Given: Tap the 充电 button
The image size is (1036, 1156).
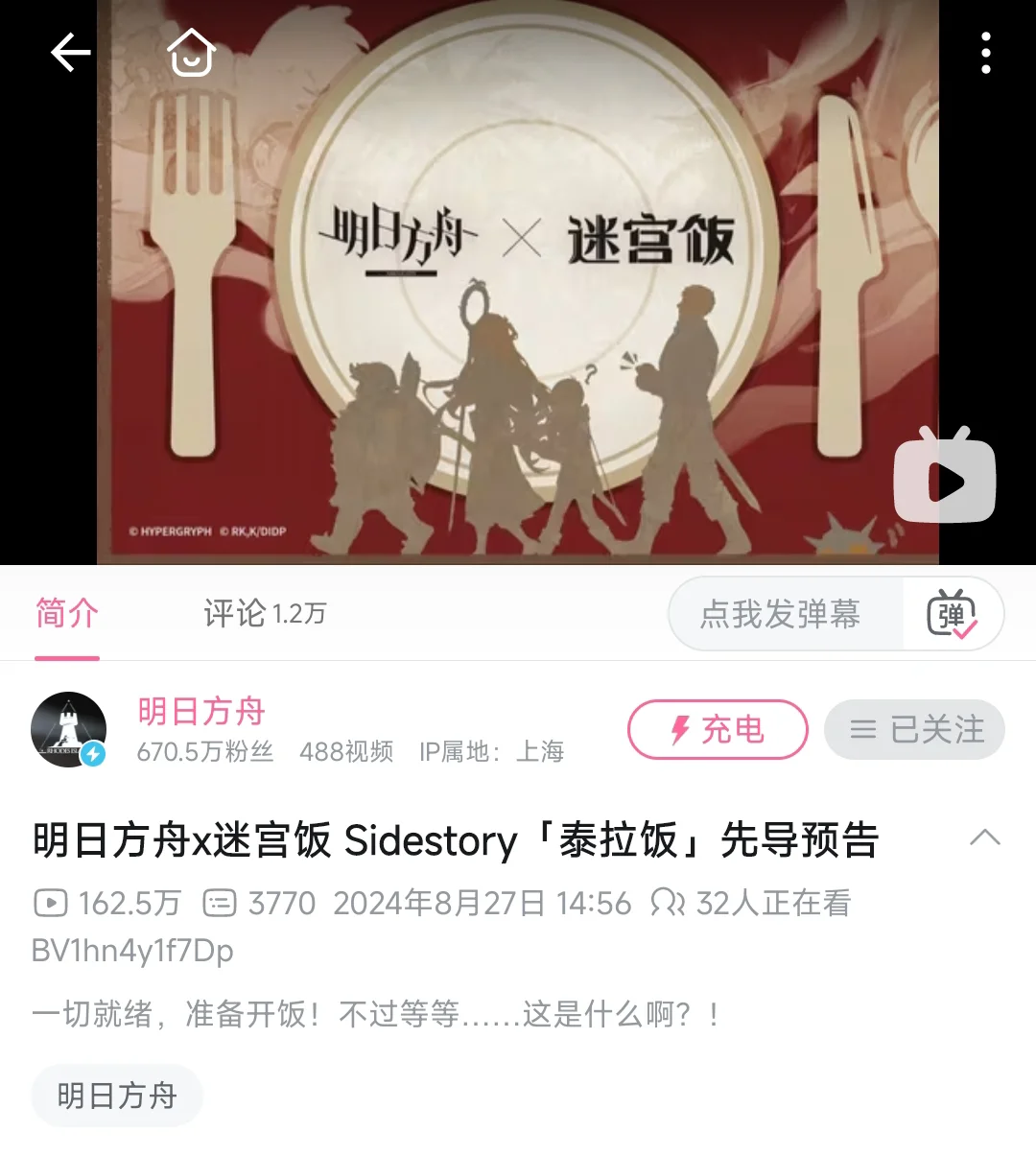Looking at the screenshot, I should [x=718, y=729].
